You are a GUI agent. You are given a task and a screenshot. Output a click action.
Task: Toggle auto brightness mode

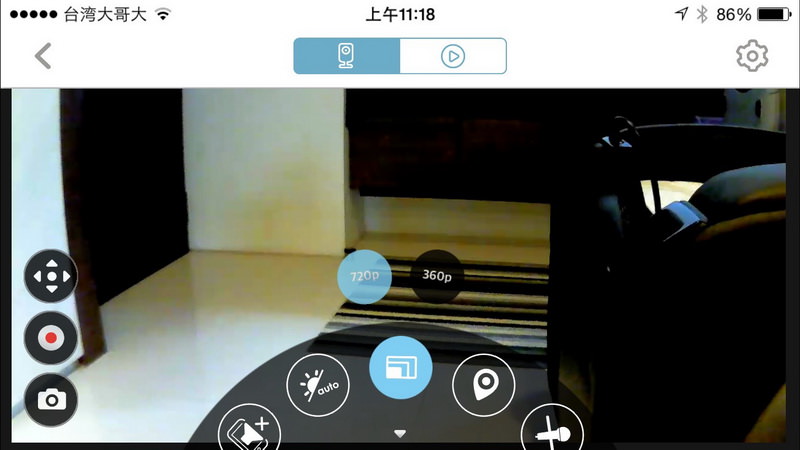317,385
